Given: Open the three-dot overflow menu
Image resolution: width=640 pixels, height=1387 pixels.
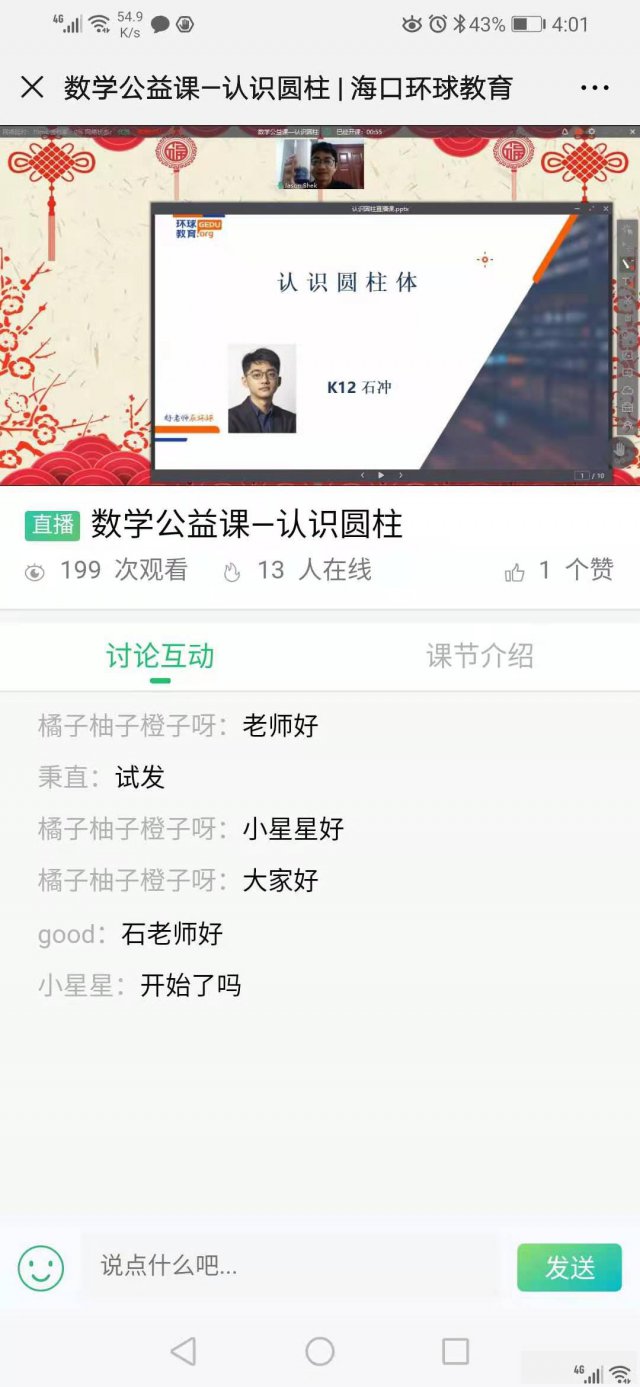Looking at the screenshot, I should pyautogui.click(x=594, y=88).
